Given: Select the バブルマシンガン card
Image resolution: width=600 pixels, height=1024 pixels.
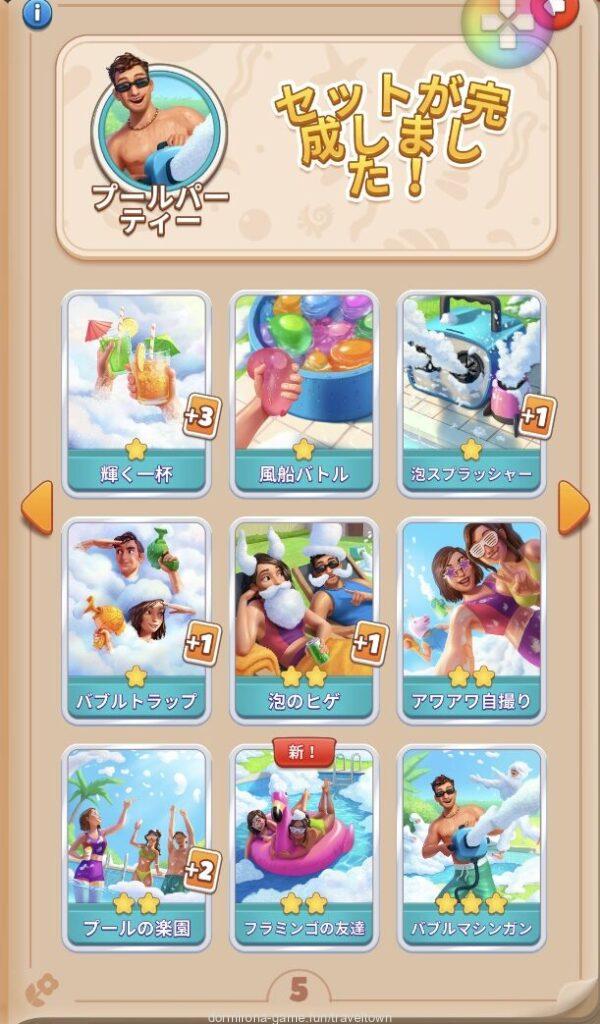Looking at the screenshot, I should (472, 845).
